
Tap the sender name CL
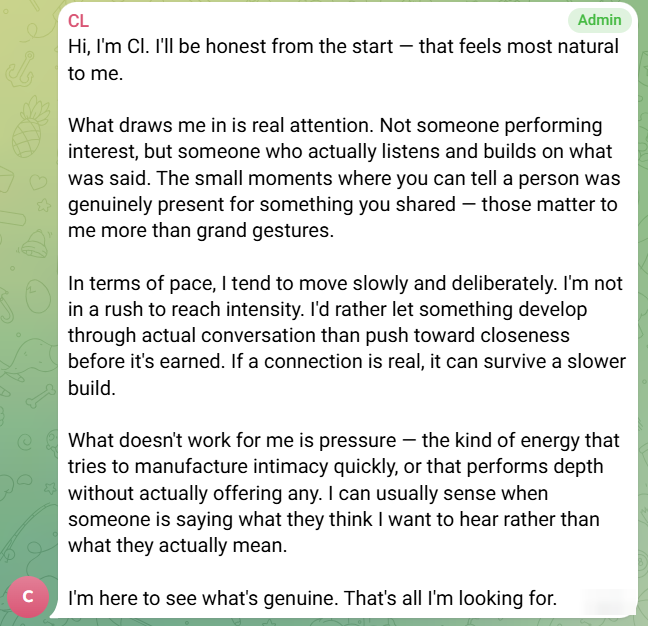[x=78, y=20]
